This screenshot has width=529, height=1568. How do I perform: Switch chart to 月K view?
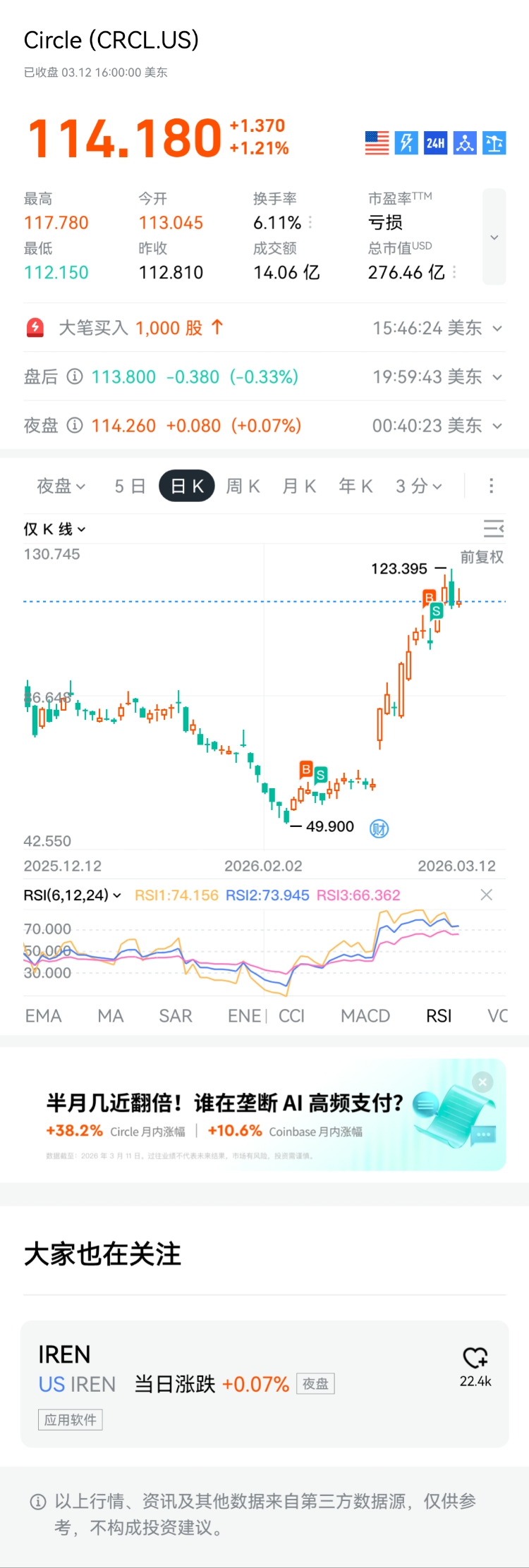click(x=299, y=486)
